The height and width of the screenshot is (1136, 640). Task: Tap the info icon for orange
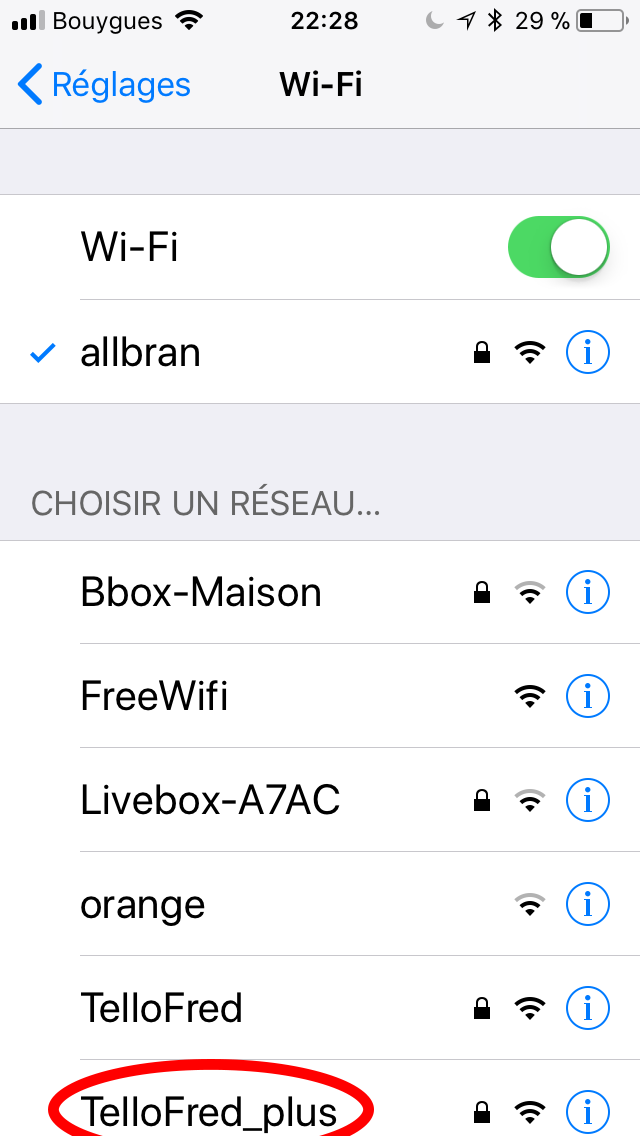[587, 904]
